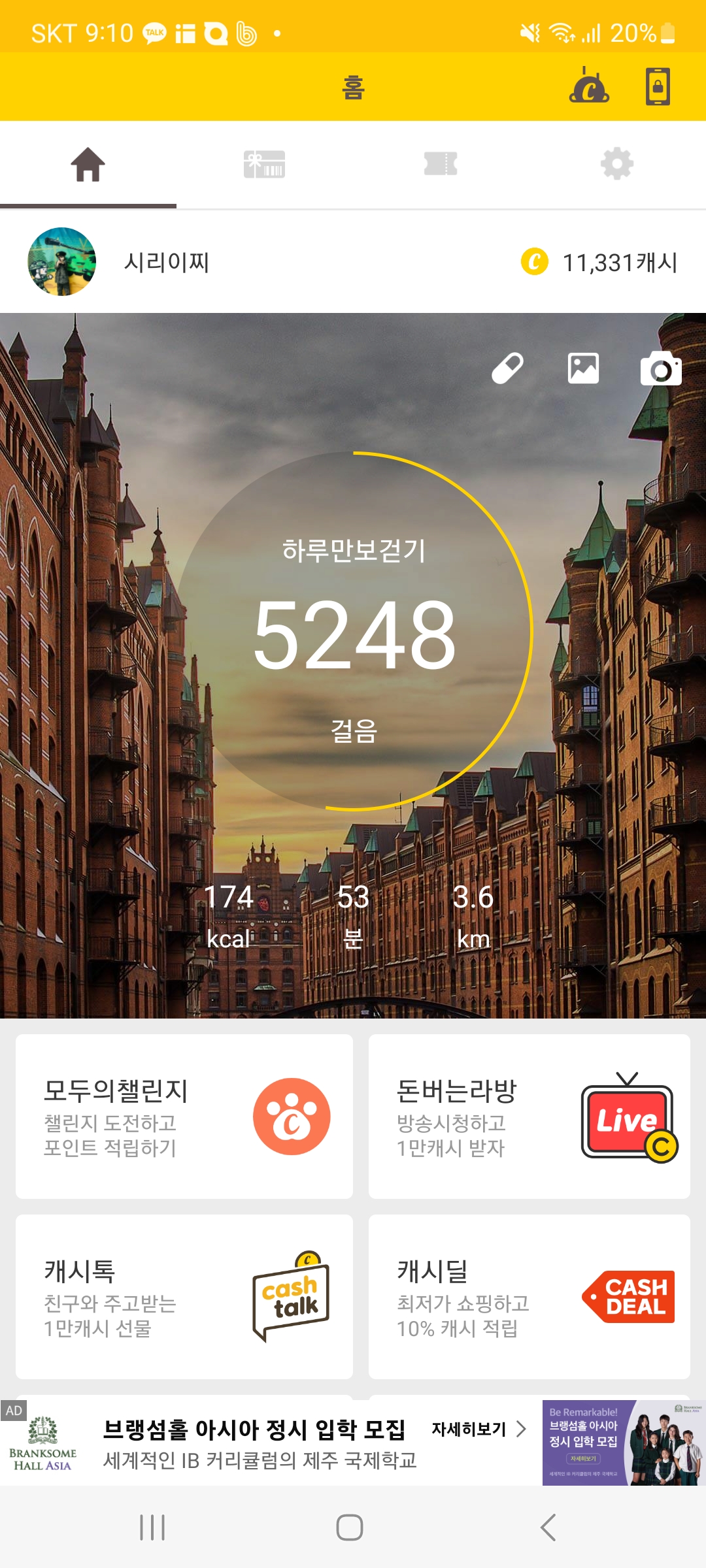This screenshot has height=1568, width=706.
Task: Open the settings gear tab
Action: (x=617, y=164)
